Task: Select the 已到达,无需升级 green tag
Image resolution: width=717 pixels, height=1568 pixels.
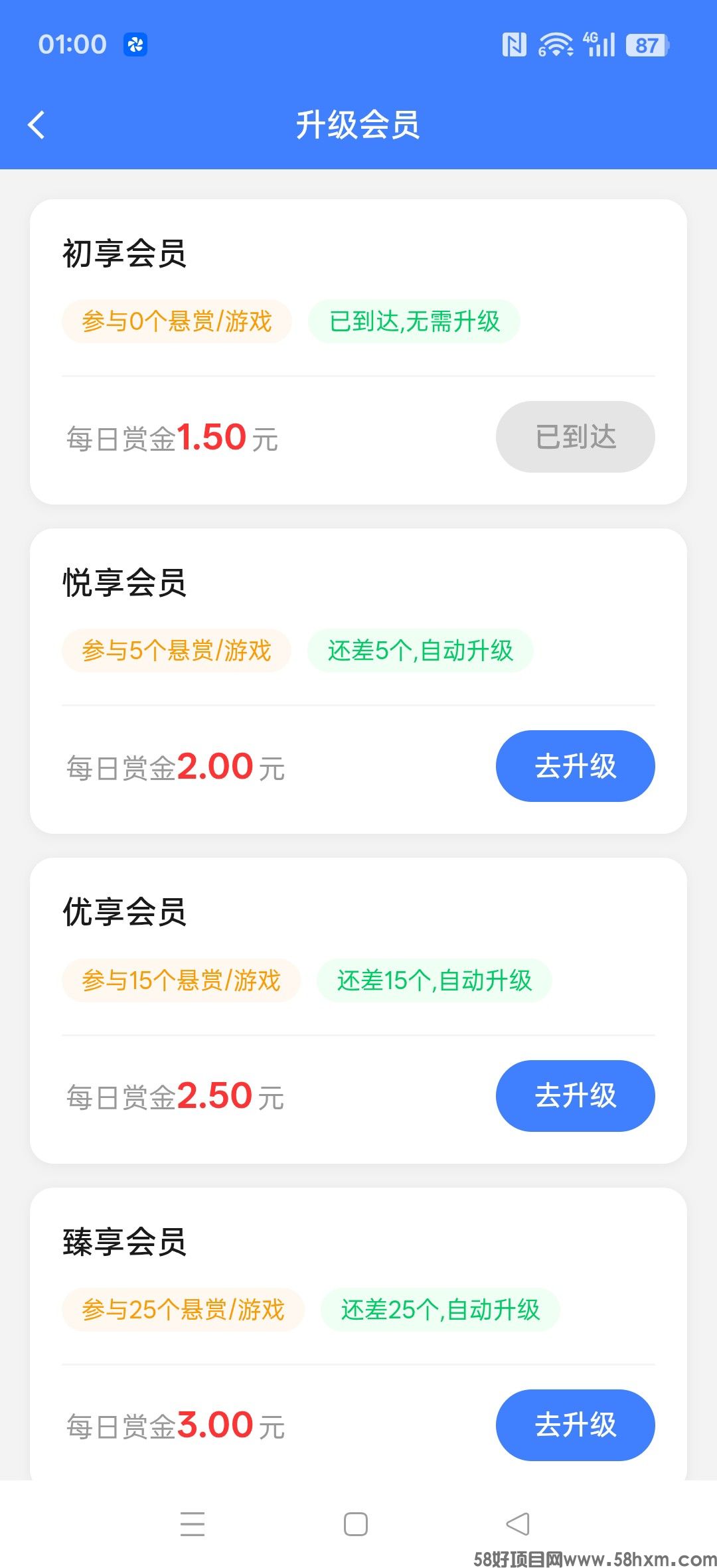Action: pos(414,321)
